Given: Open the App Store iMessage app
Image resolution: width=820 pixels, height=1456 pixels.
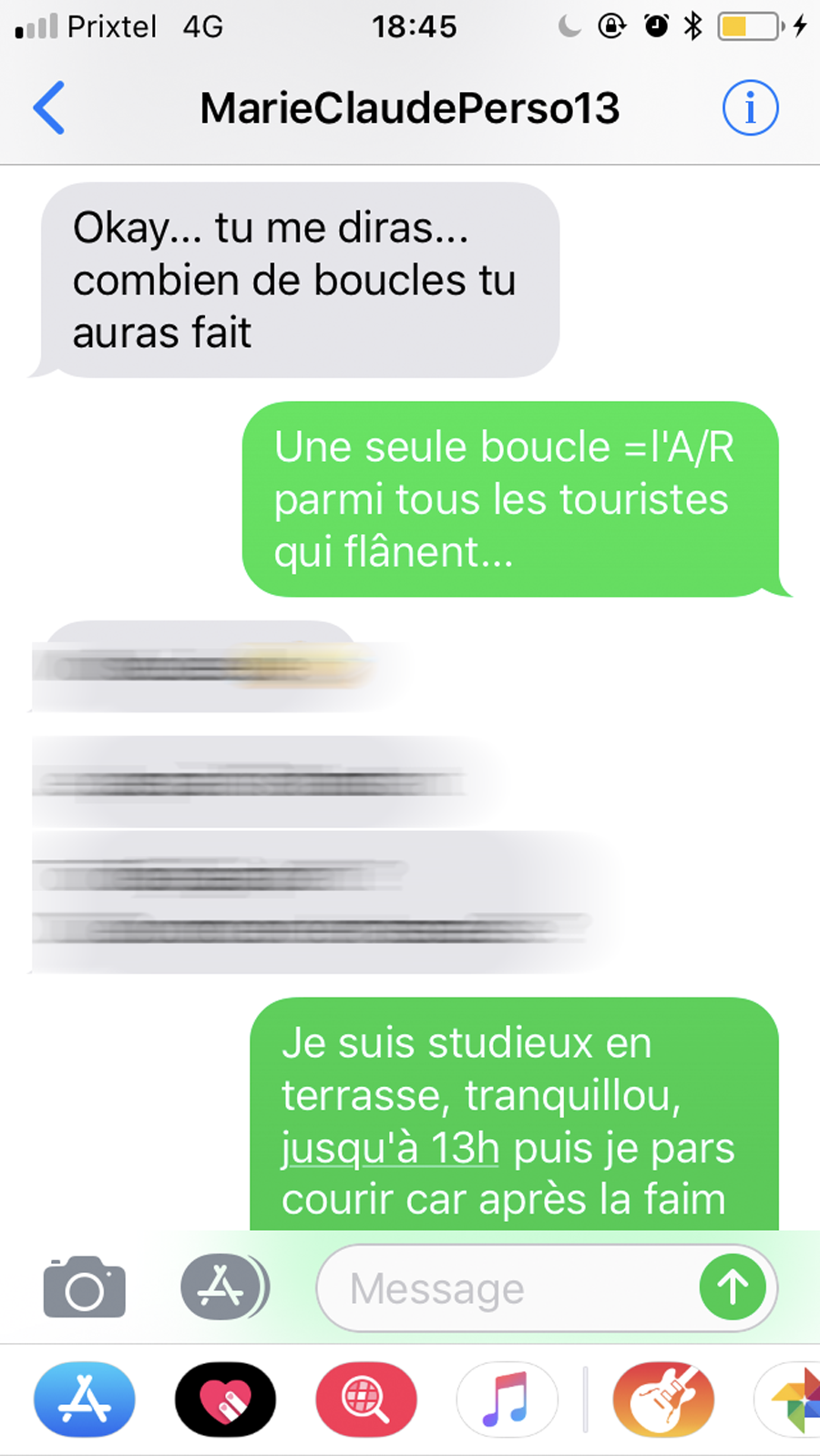Looking at the screenshot, I should 85,1400.
